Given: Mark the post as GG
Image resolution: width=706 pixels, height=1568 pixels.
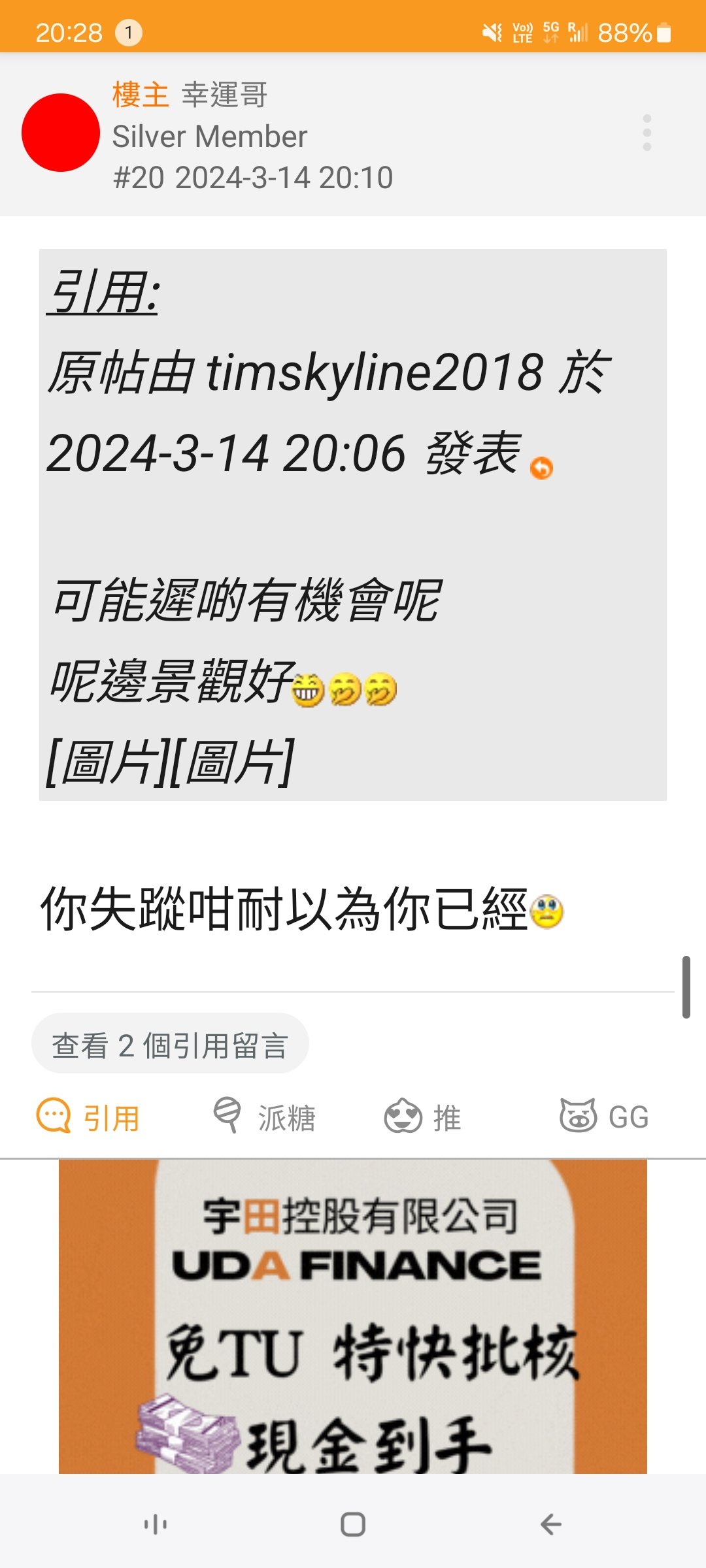Looking at the screenshot, I should [x=604, y=1117].
